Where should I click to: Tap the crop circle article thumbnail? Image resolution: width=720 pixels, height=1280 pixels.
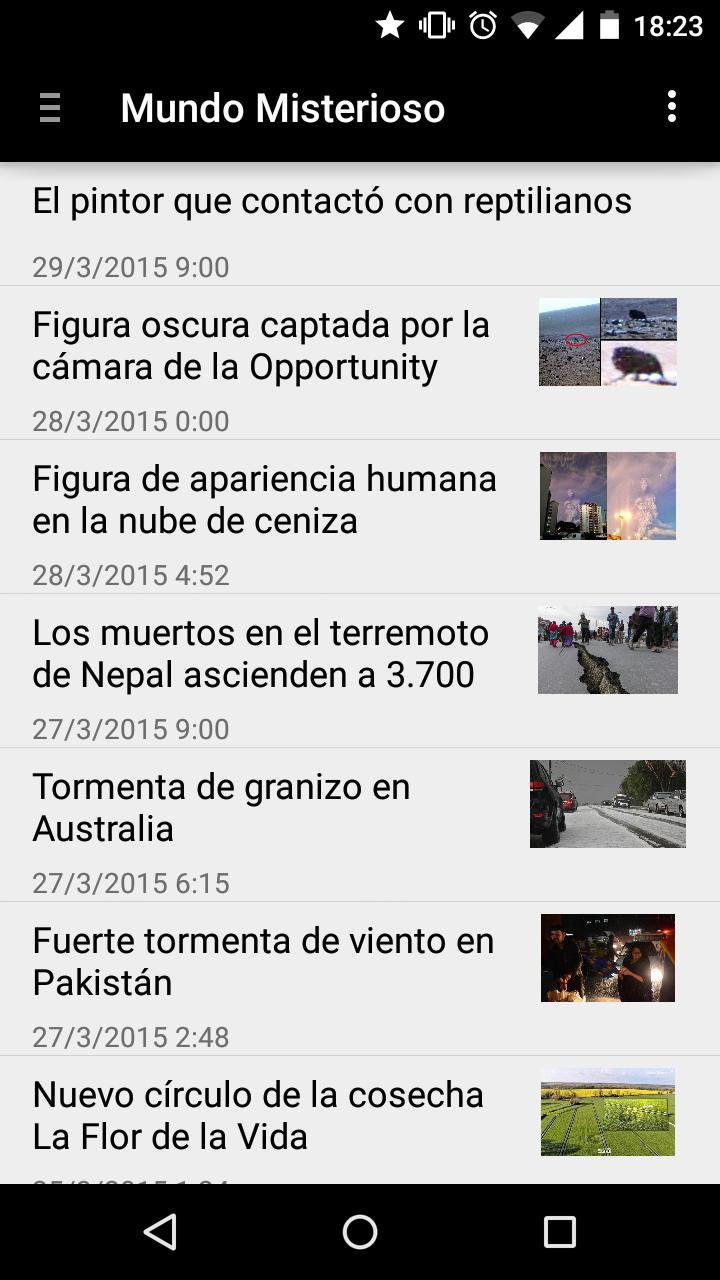coord(607,1112)
